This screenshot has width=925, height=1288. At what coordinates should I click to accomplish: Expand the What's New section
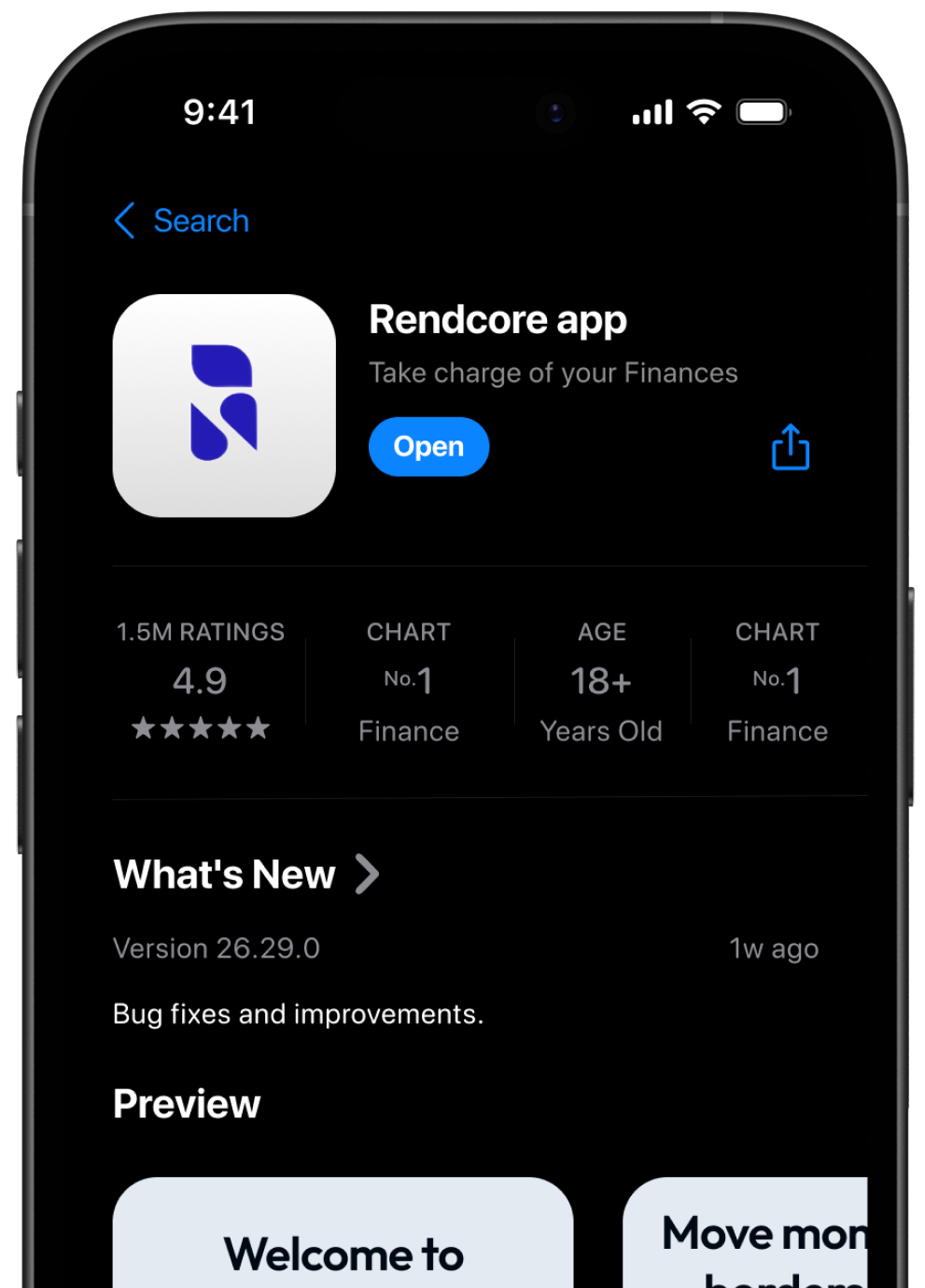click(x=246, y=875)
